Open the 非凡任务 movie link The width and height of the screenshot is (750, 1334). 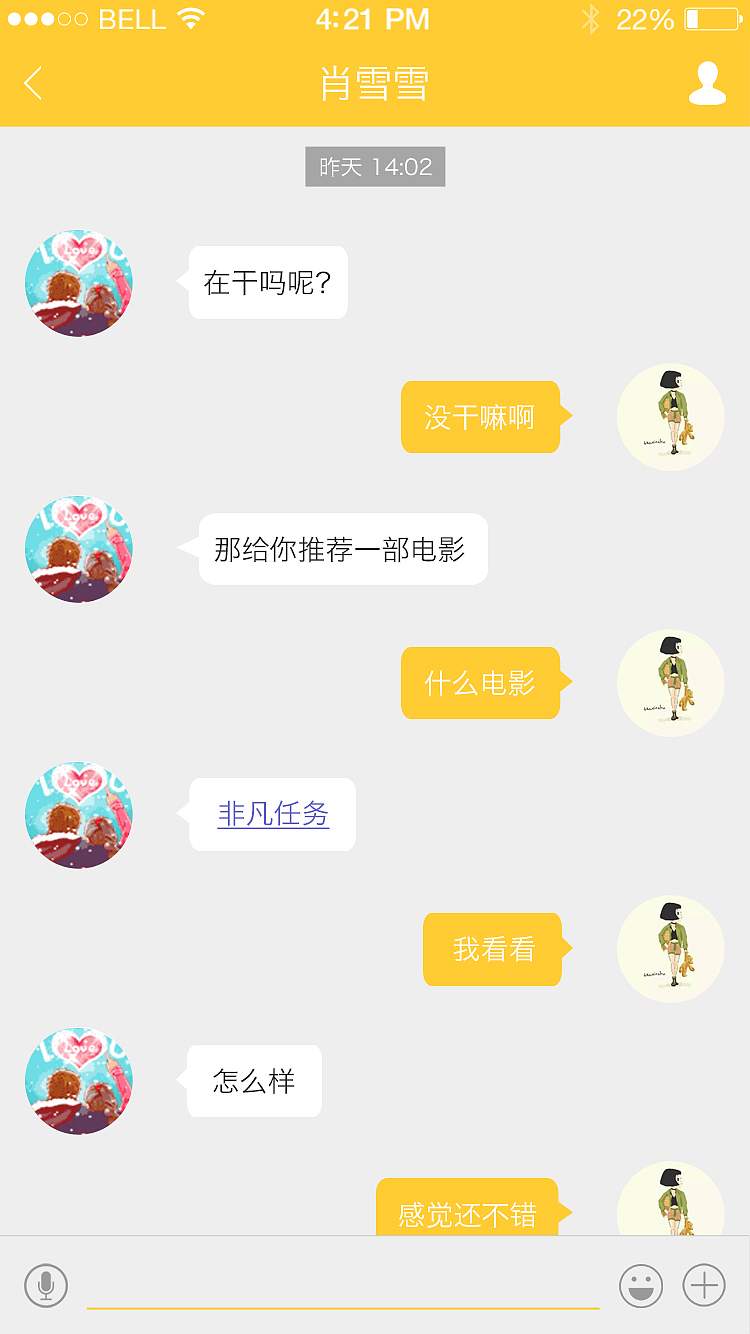[x=272, y=814]
